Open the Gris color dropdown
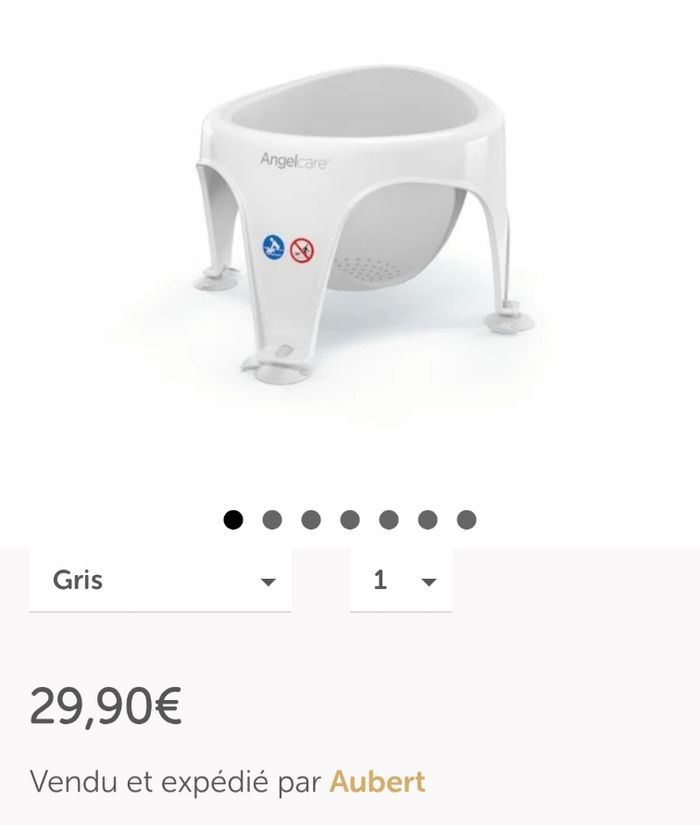 (160, 580)
